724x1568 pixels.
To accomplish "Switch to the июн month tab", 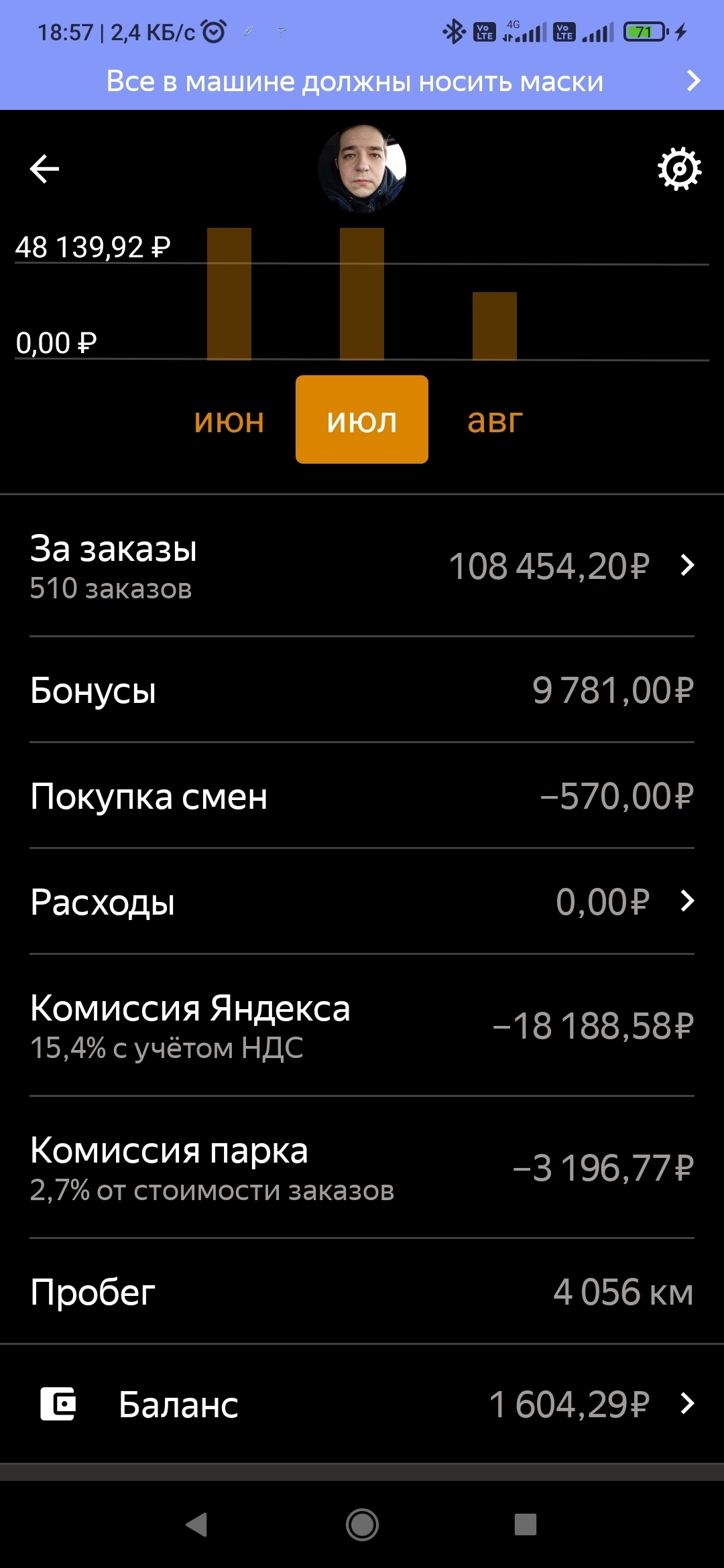I will 229,421.
